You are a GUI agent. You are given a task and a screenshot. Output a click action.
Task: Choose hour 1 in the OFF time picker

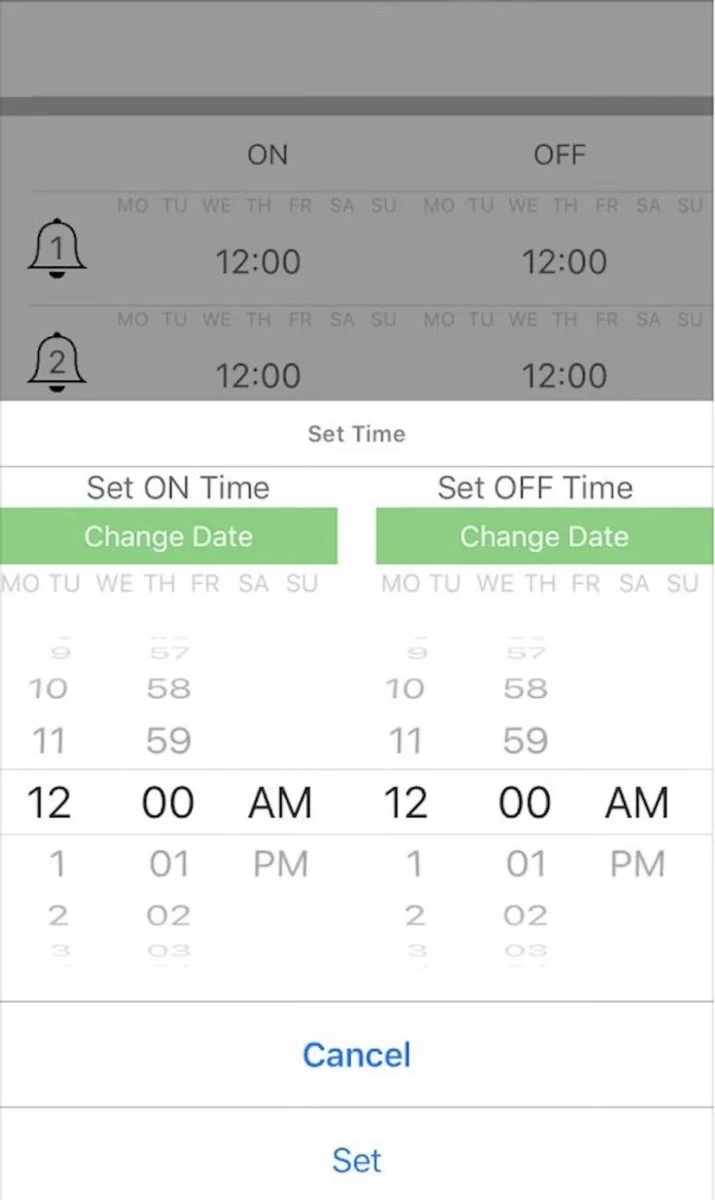[x=414, y=864]
